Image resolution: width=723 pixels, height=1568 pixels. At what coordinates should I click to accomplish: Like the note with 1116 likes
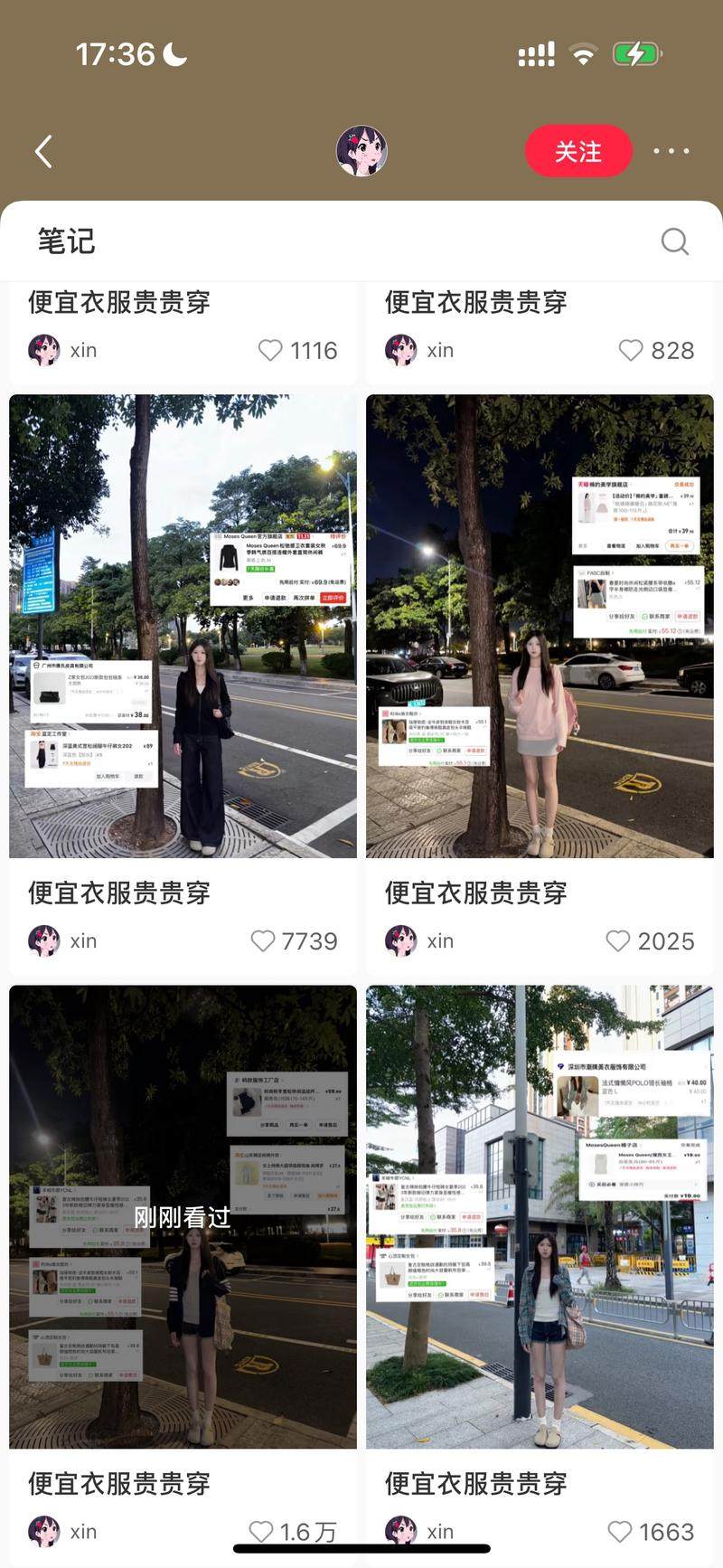coord(270,350)
